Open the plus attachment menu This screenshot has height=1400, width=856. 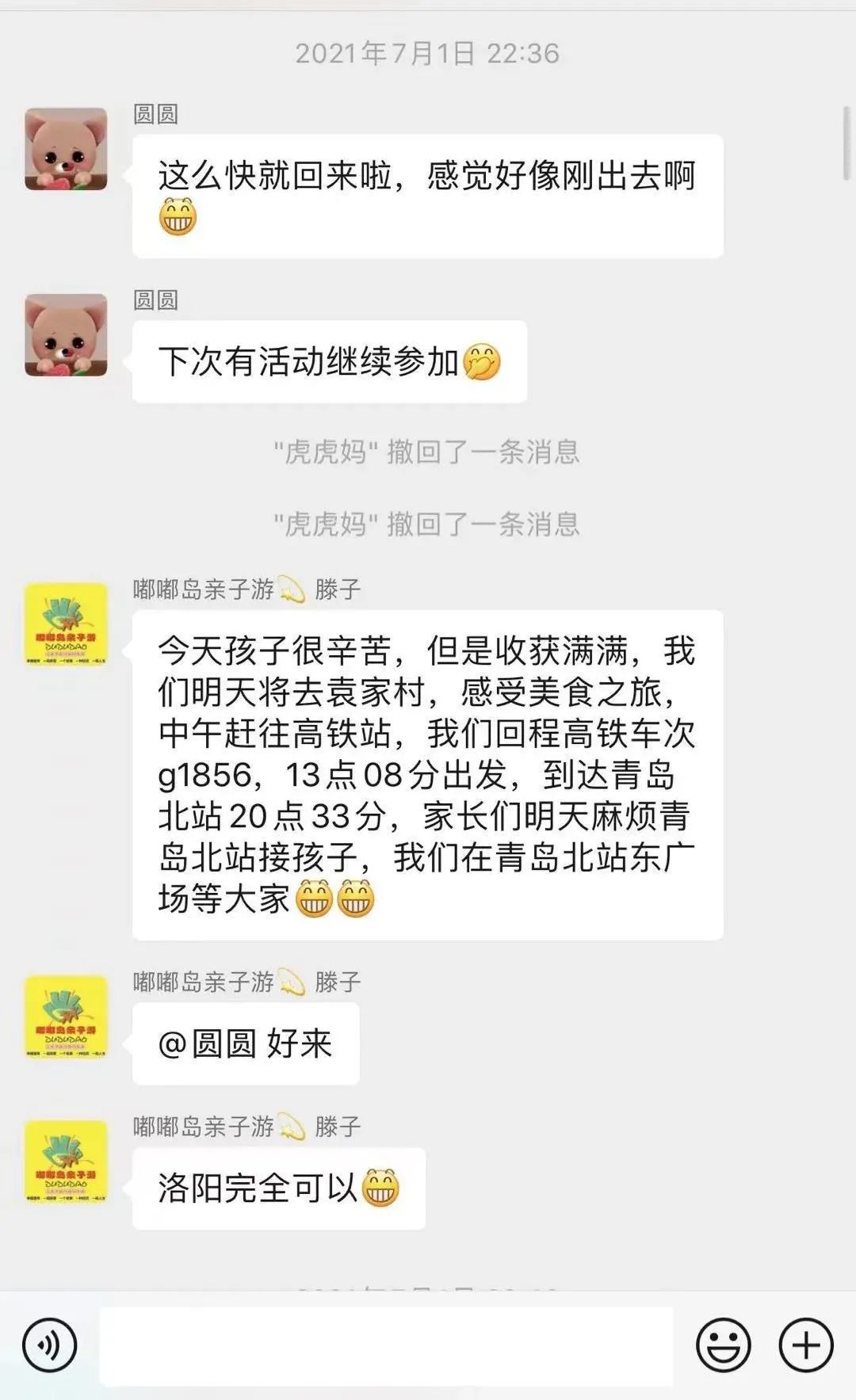point(806,1345)
